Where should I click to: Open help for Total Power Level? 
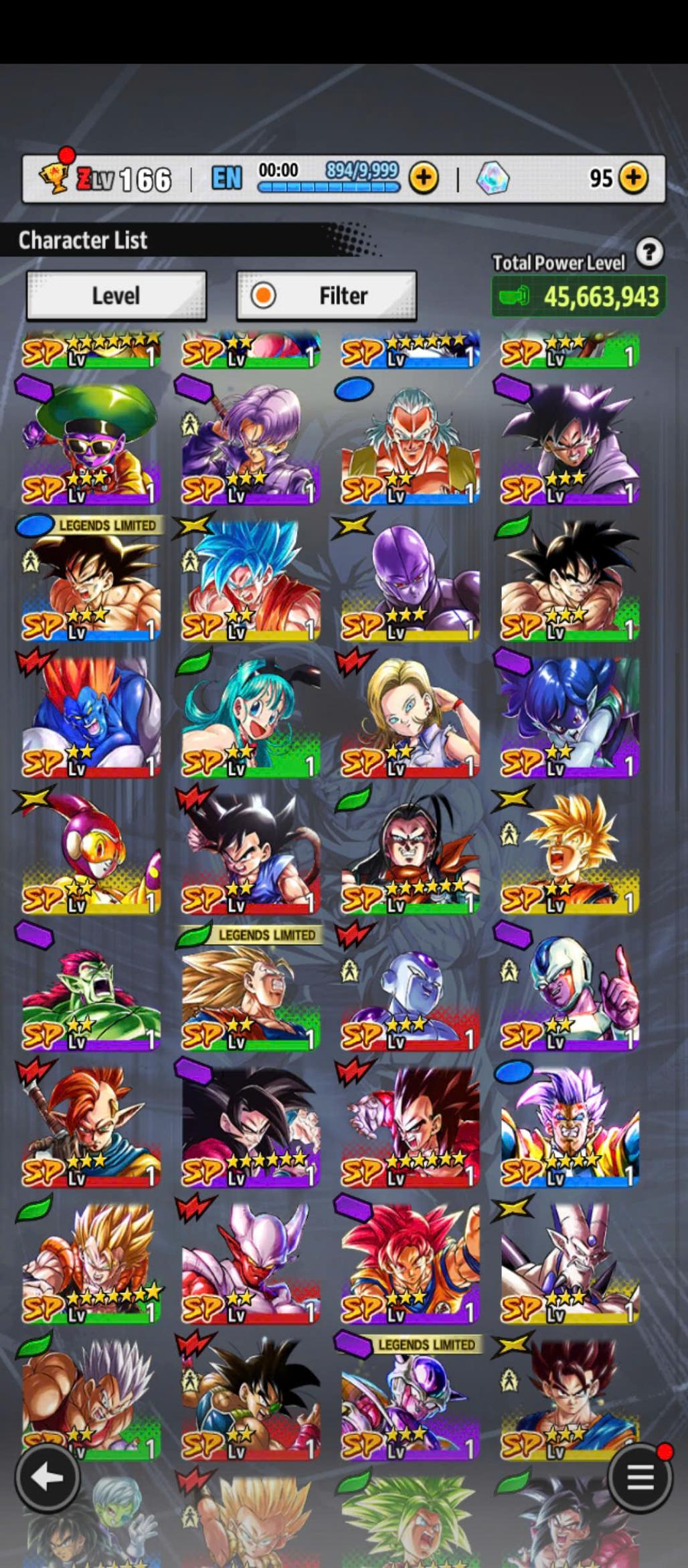click(x=649, y=252)
